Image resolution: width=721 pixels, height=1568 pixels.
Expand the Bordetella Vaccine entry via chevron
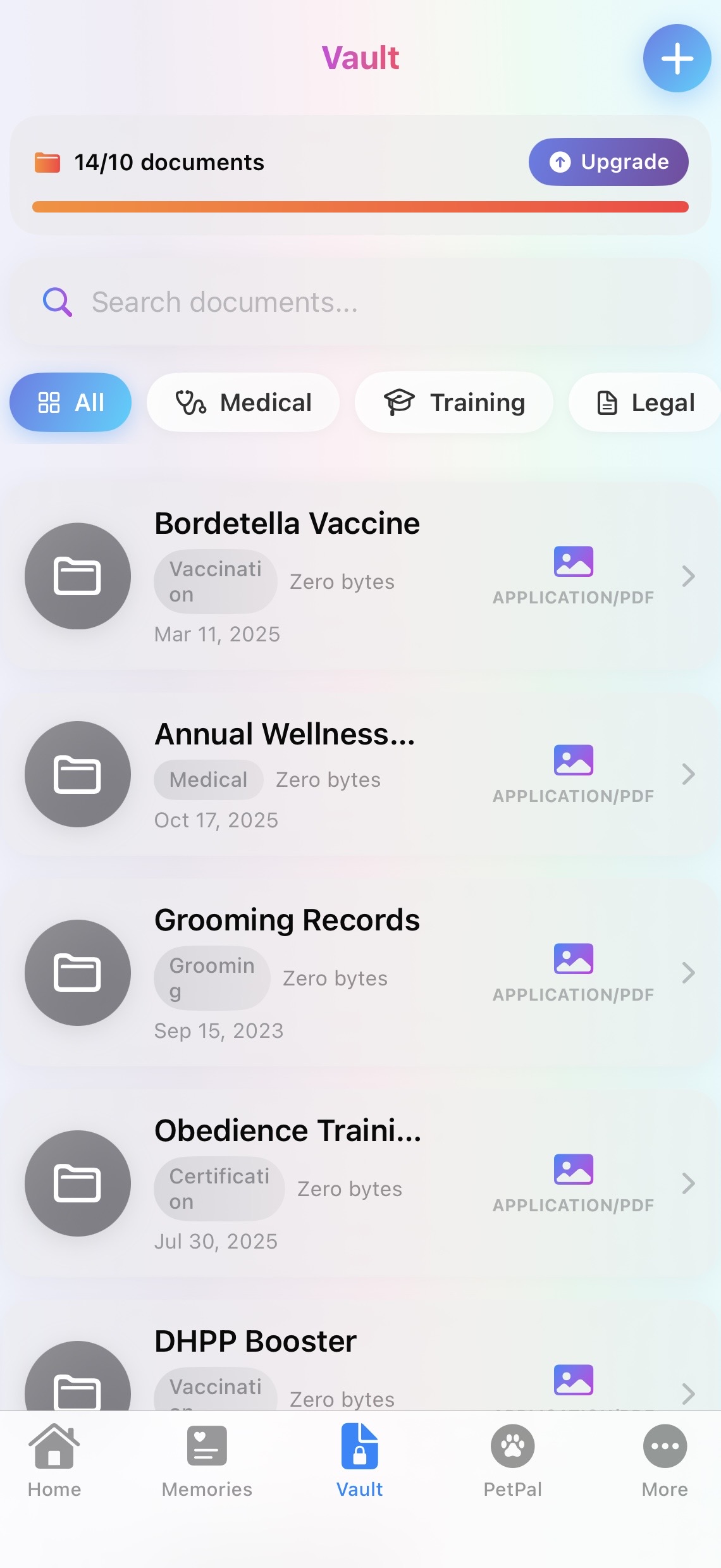coord(688,576)
